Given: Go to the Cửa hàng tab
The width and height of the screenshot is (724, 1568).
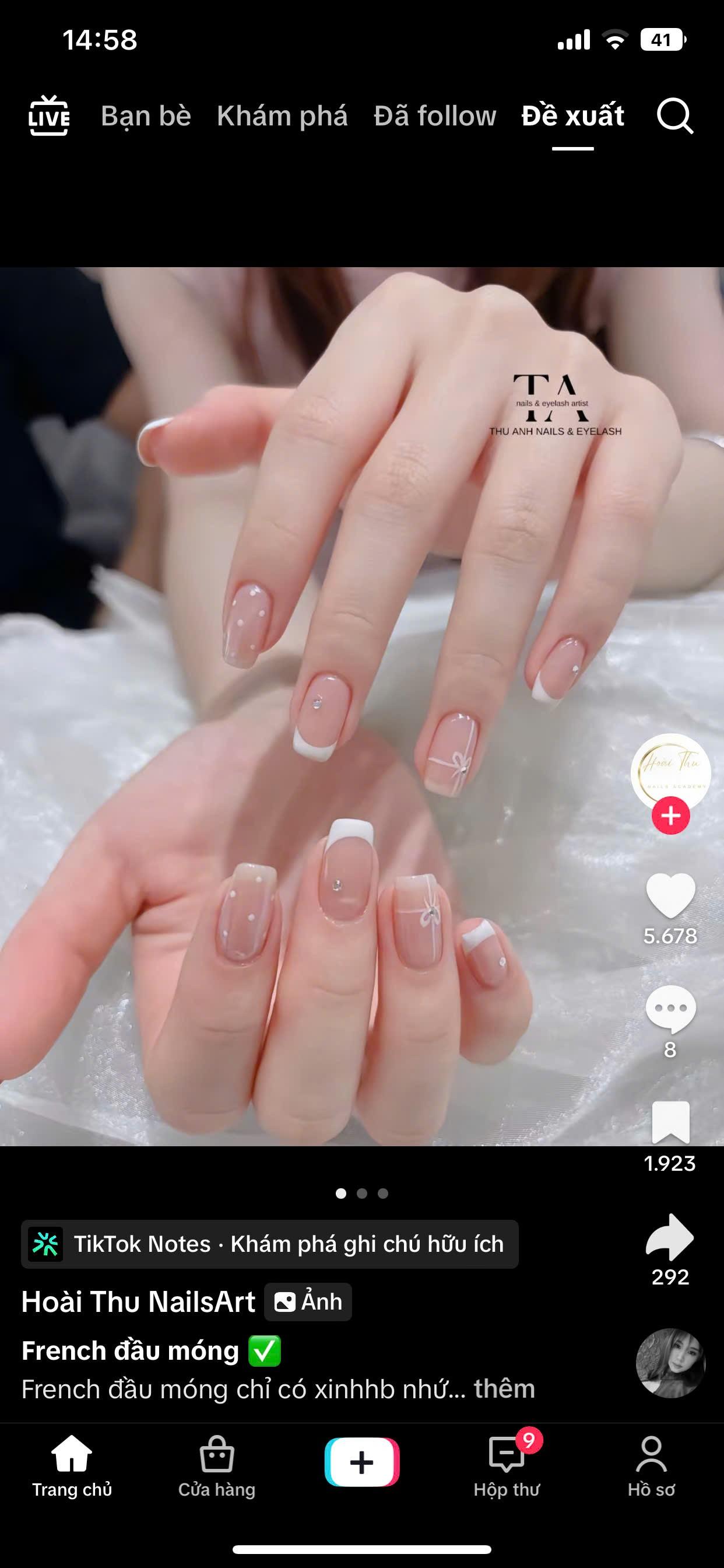Looking at the screenshot, I should 217,1467.
